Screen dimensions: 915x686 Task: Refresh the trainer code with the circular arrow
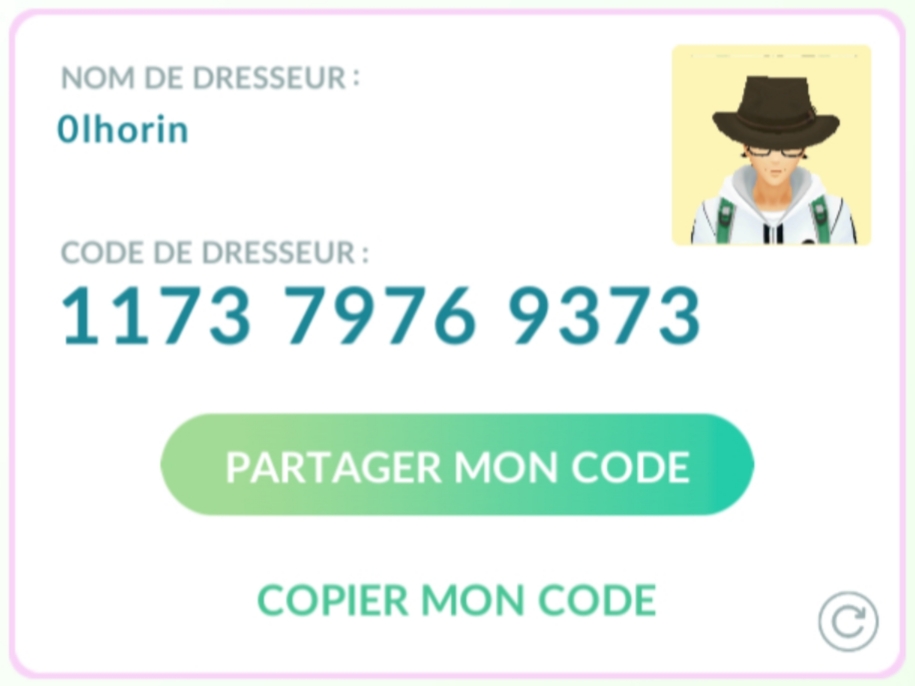point(847,622)
